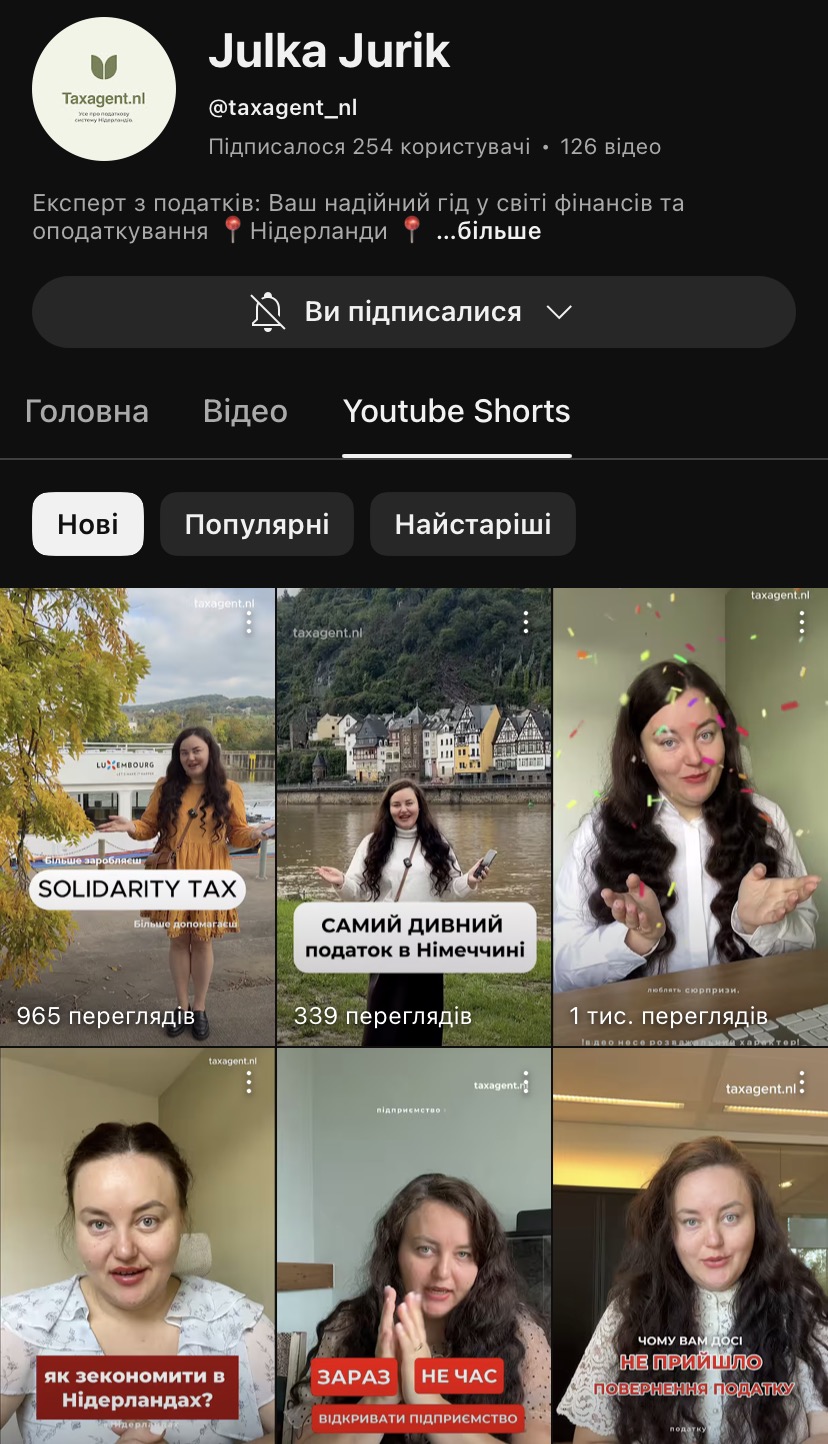
Task: Open options menu on 'Повернення податку' short
Action: (x=802, y=1082)
